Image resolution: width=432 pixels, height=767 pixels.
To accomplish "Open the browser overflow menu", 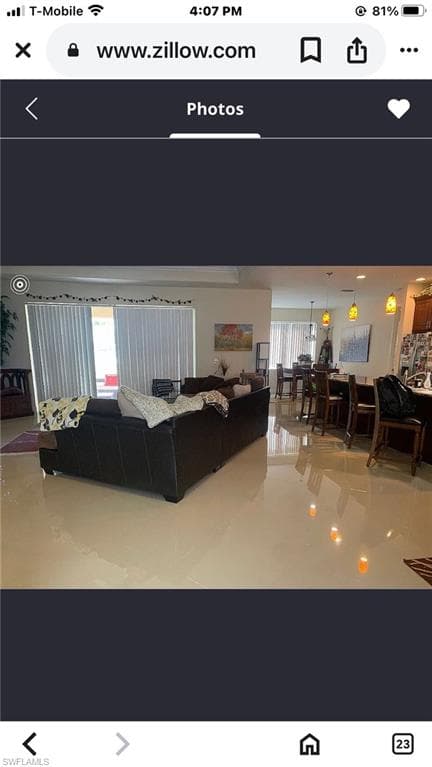I will 409,50.
